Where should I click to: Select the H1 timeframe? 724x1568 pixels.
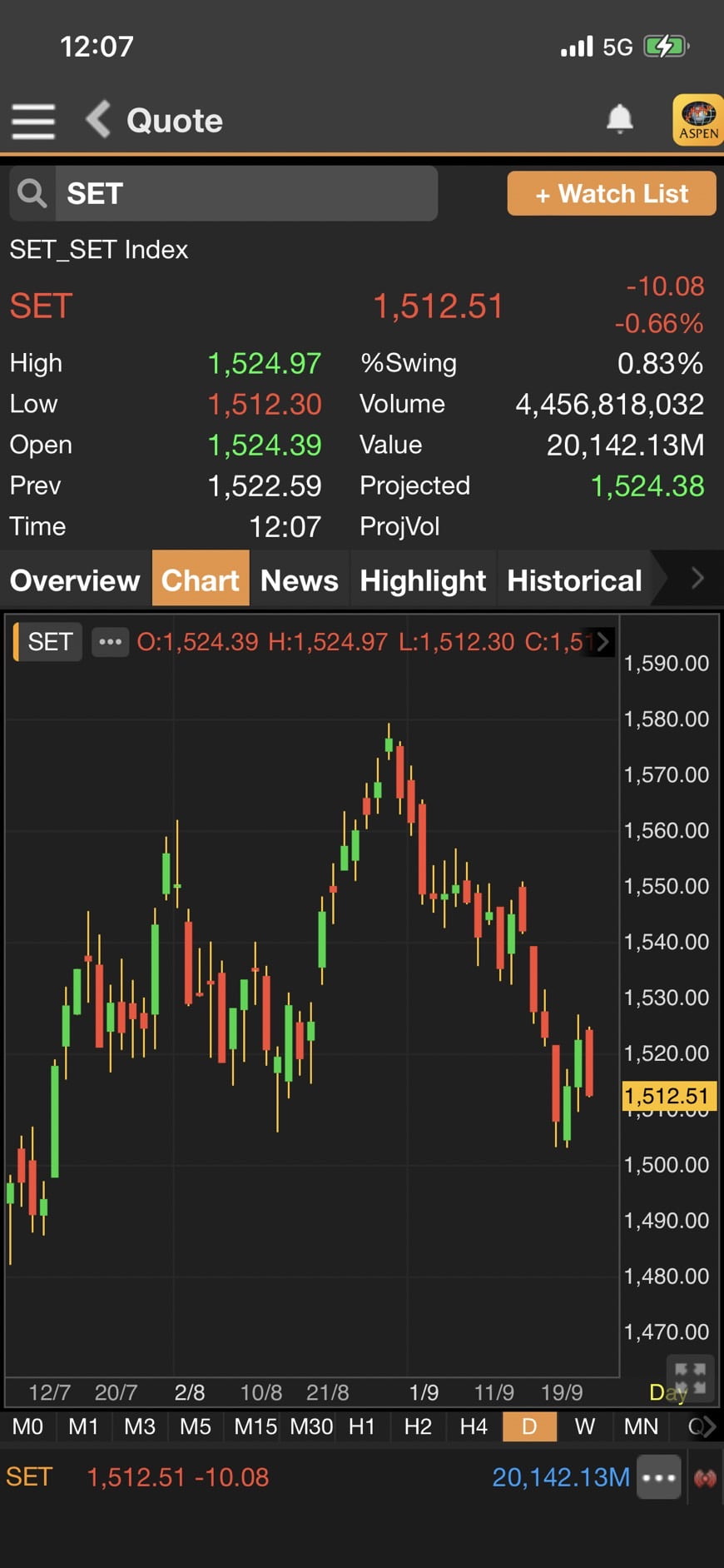362,1426
